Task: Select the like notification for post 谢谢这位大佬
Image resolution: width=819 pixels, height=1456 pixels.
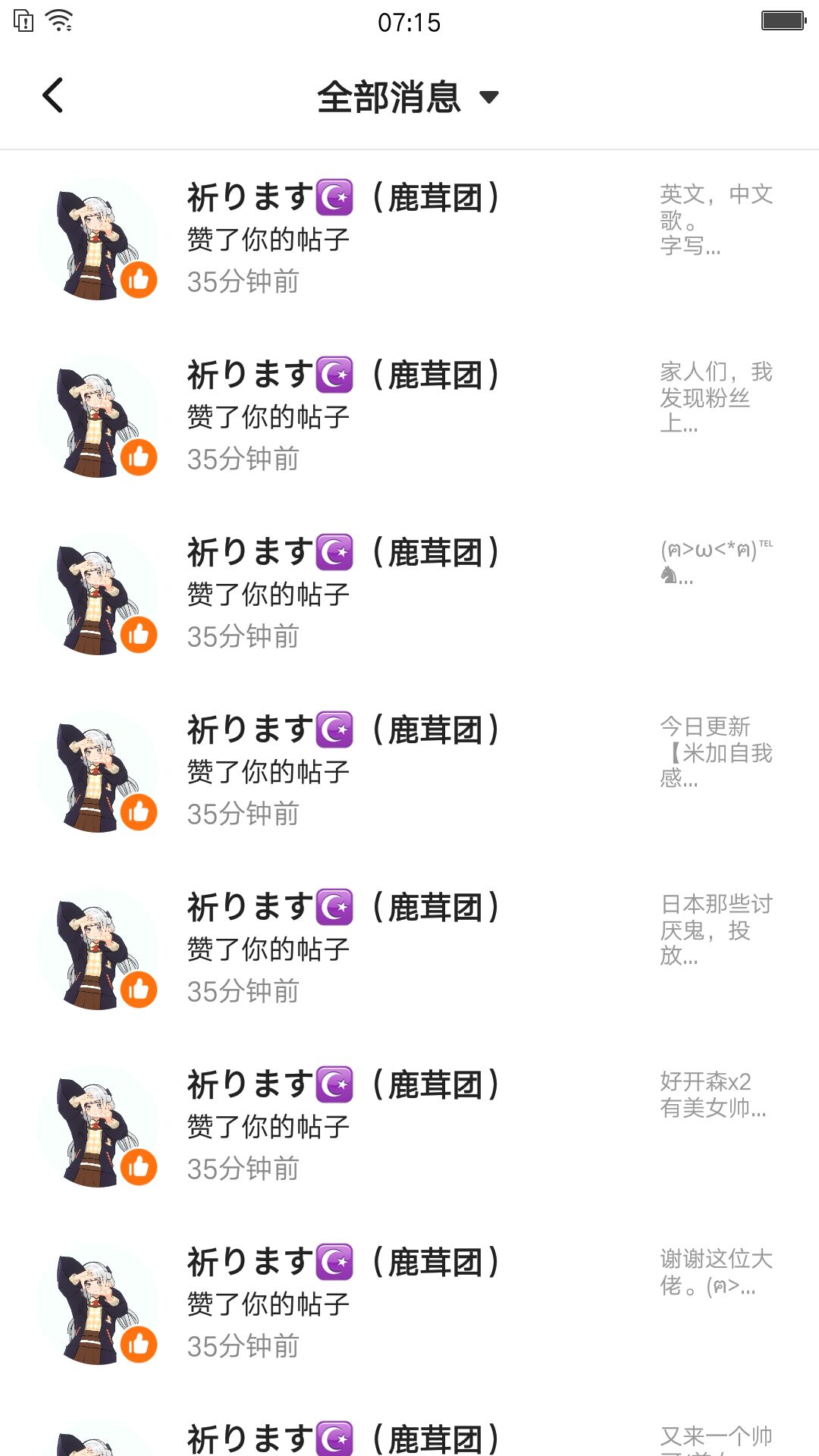Action: 409,1304
